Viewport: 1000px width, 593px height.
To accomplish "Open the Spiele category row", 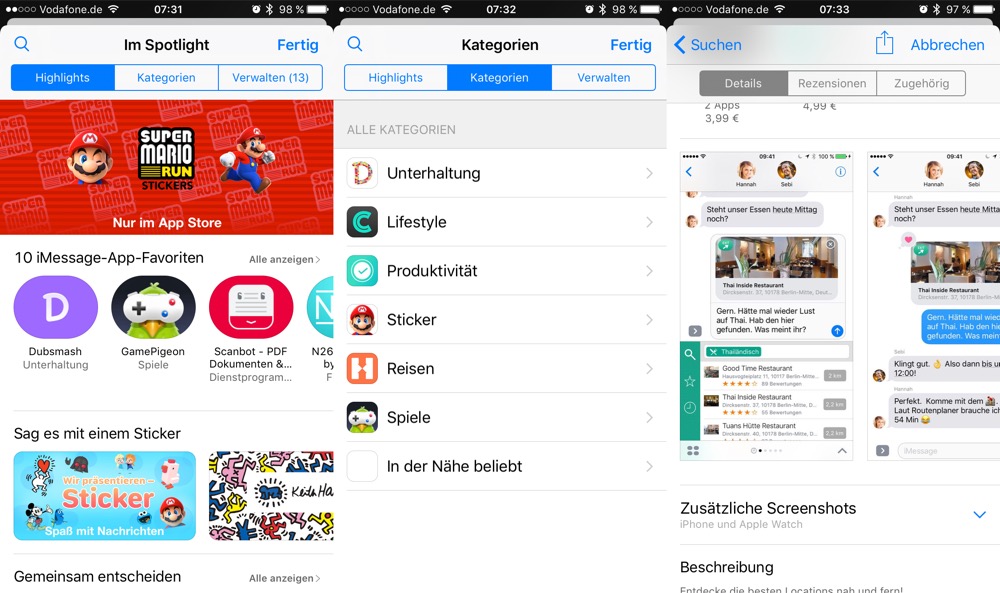I will (500, 418).
